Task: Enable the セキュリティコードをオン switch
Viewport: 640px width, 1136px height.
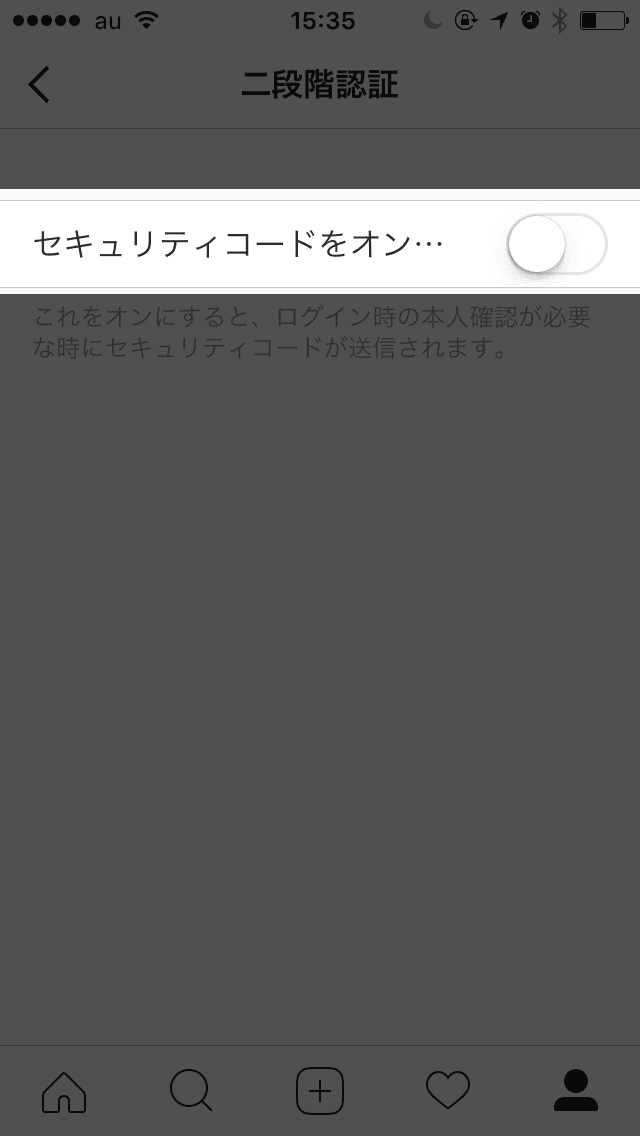Action: (x=556, y=244)
